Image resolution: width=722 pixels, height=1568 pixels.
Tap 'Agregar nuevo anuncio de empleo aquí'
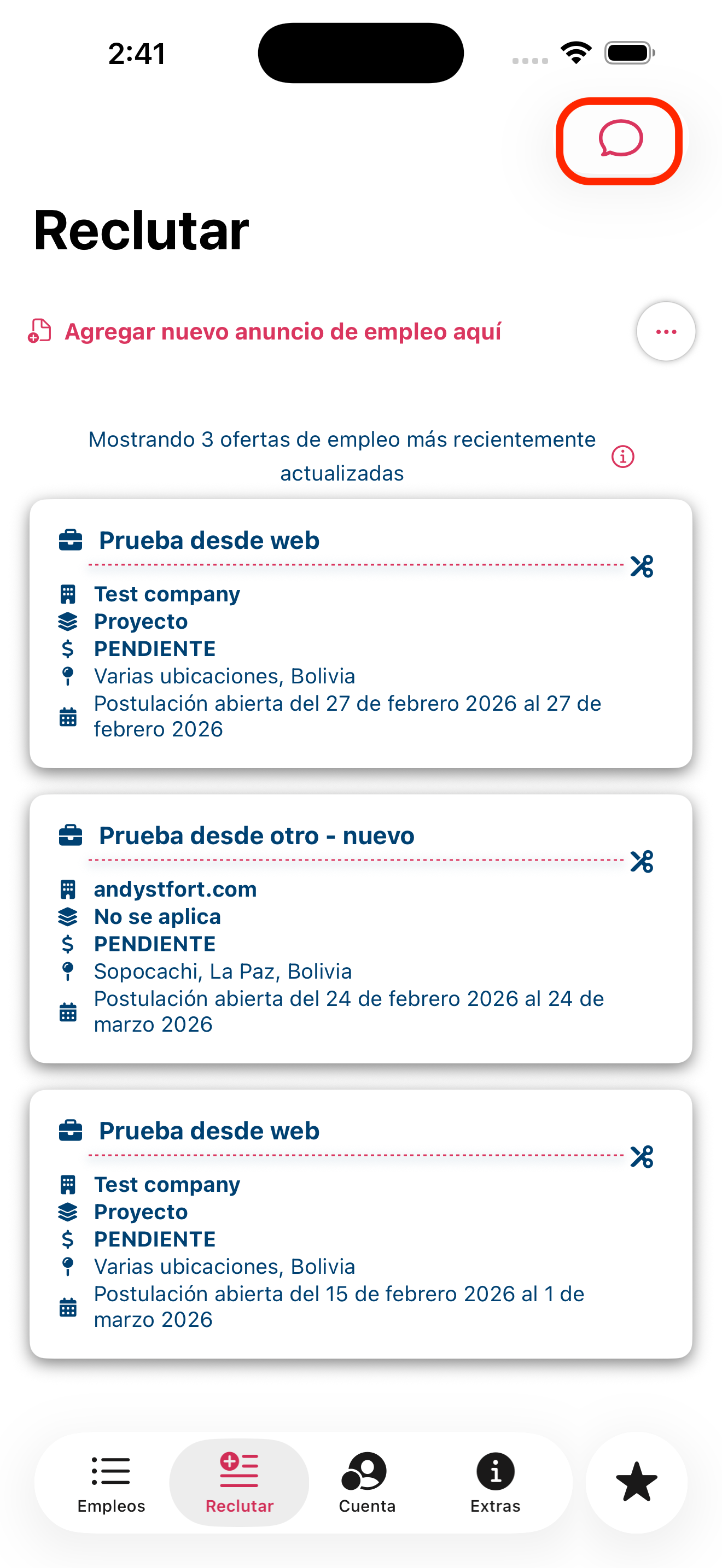click(282, 332)
